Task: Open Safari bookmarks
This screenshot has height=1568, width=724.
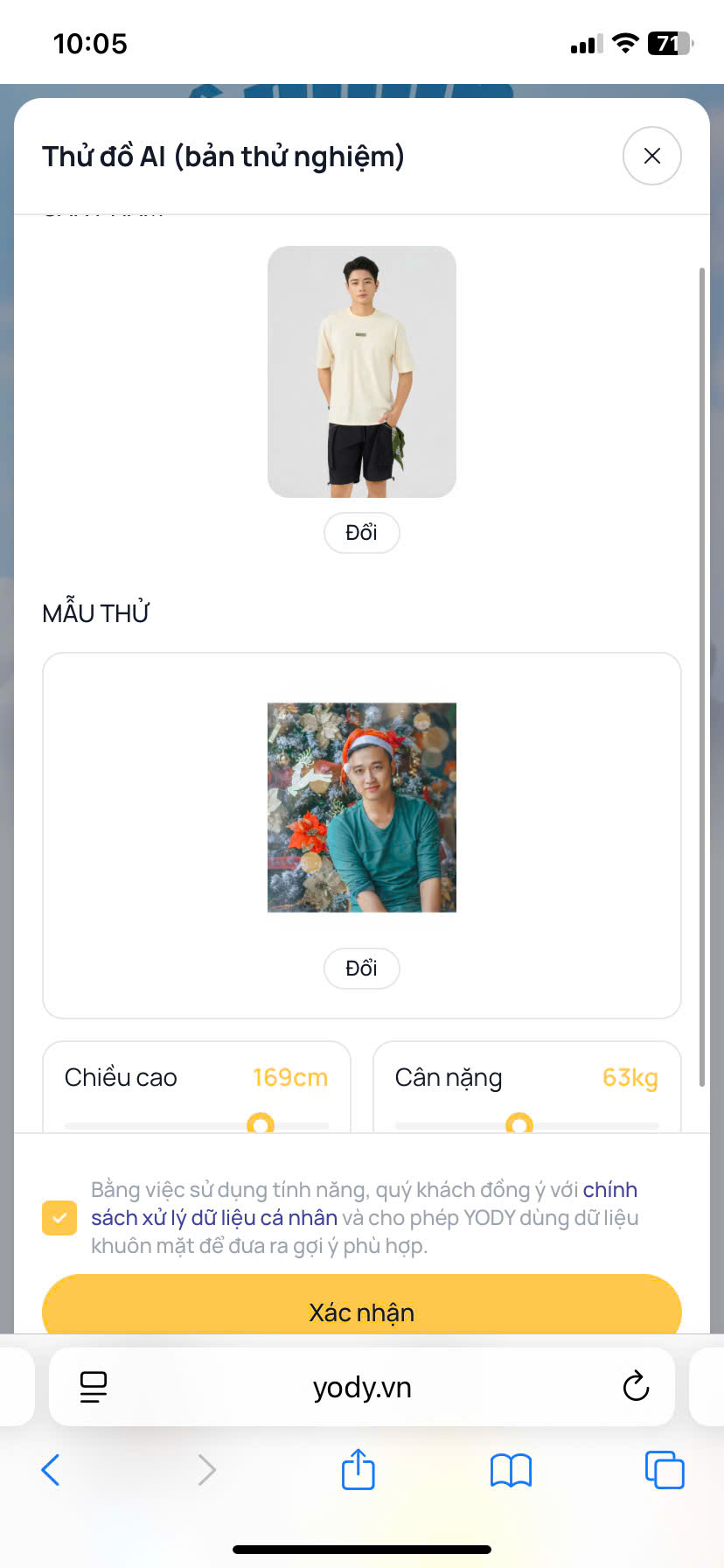Action: point(511,1470)
